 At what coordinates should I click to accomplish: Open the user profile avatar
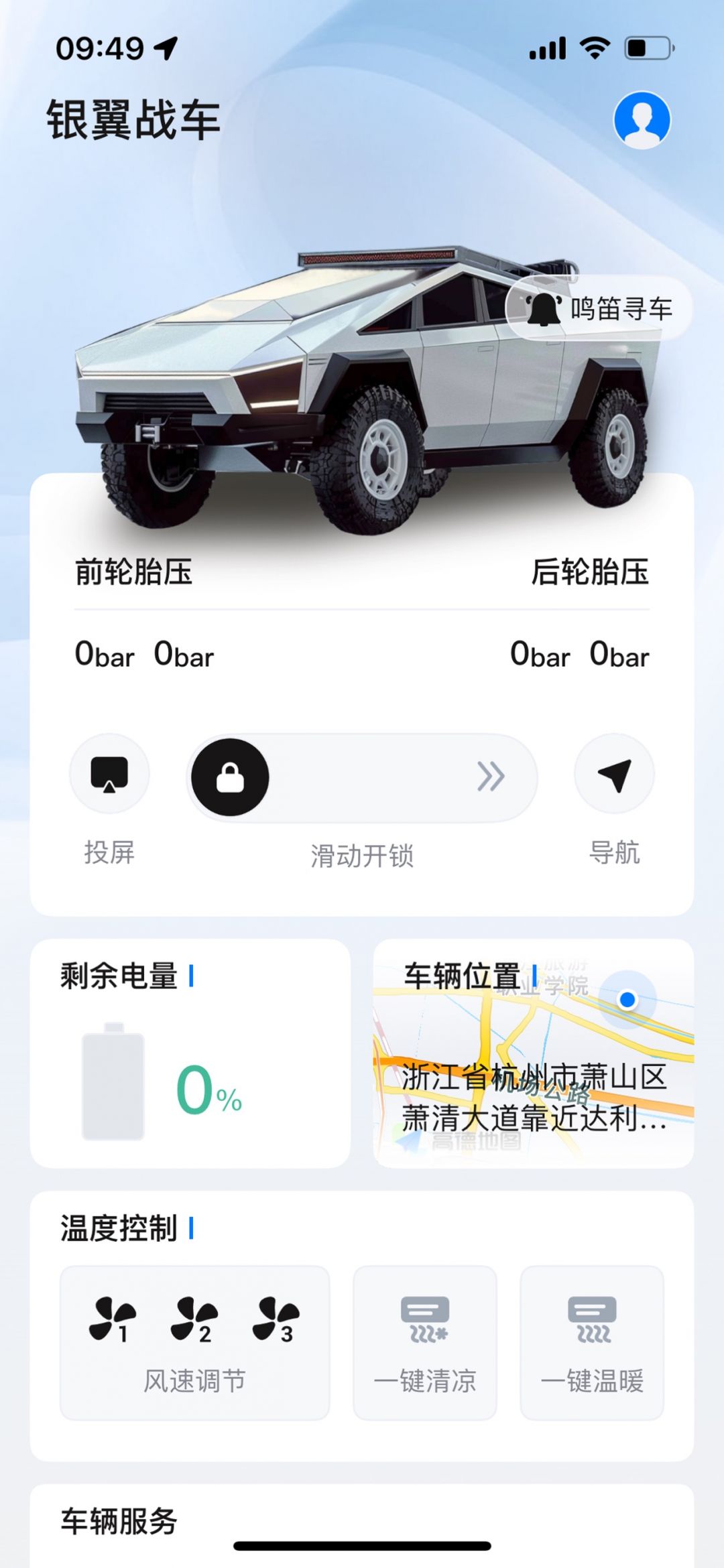642,120
